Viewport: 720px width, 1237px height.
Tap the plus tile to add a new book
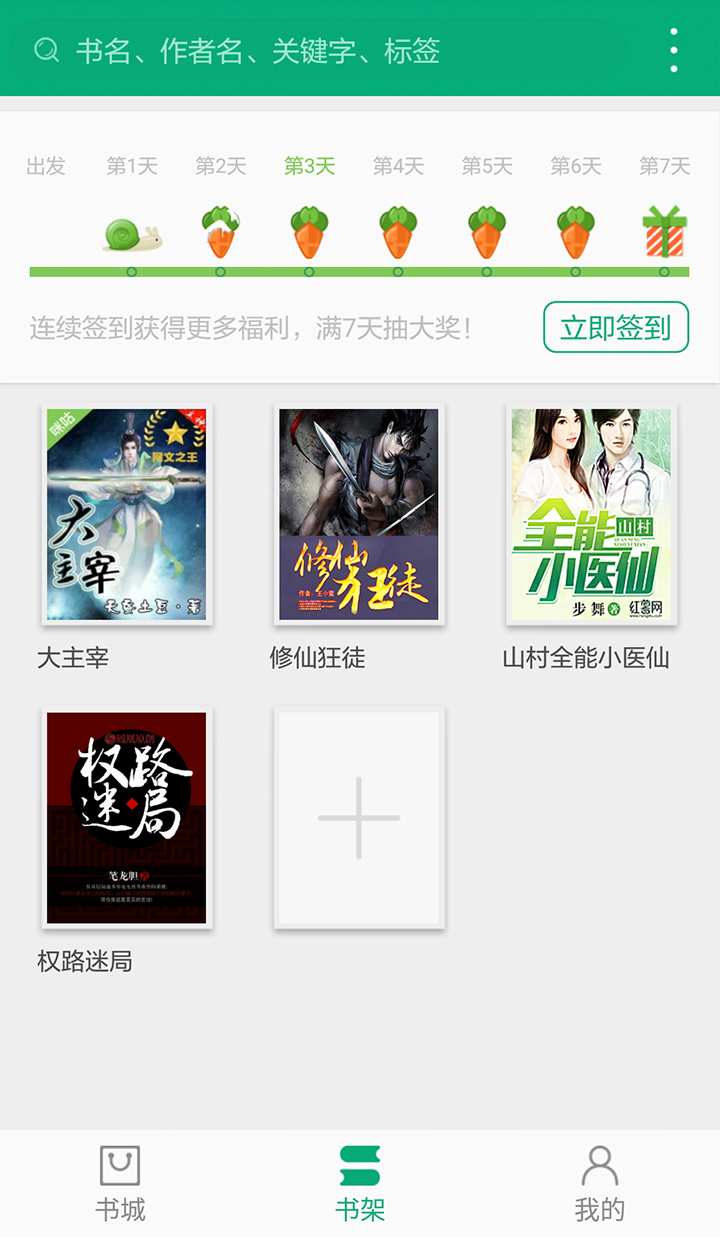click(x=359, y=818)
